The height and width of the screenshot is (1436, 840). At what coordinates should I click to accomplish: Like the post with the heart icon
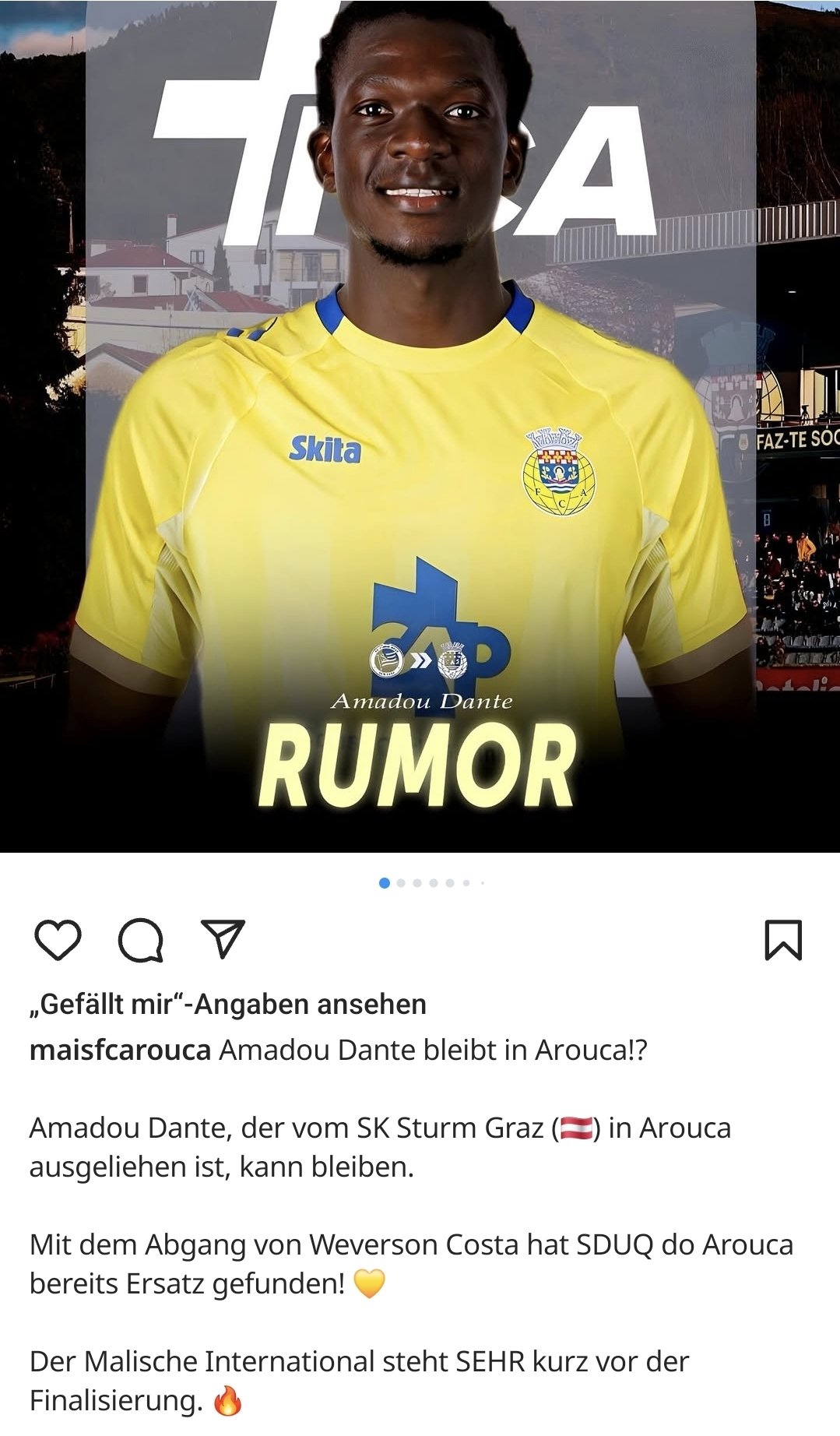click(58, 940)
